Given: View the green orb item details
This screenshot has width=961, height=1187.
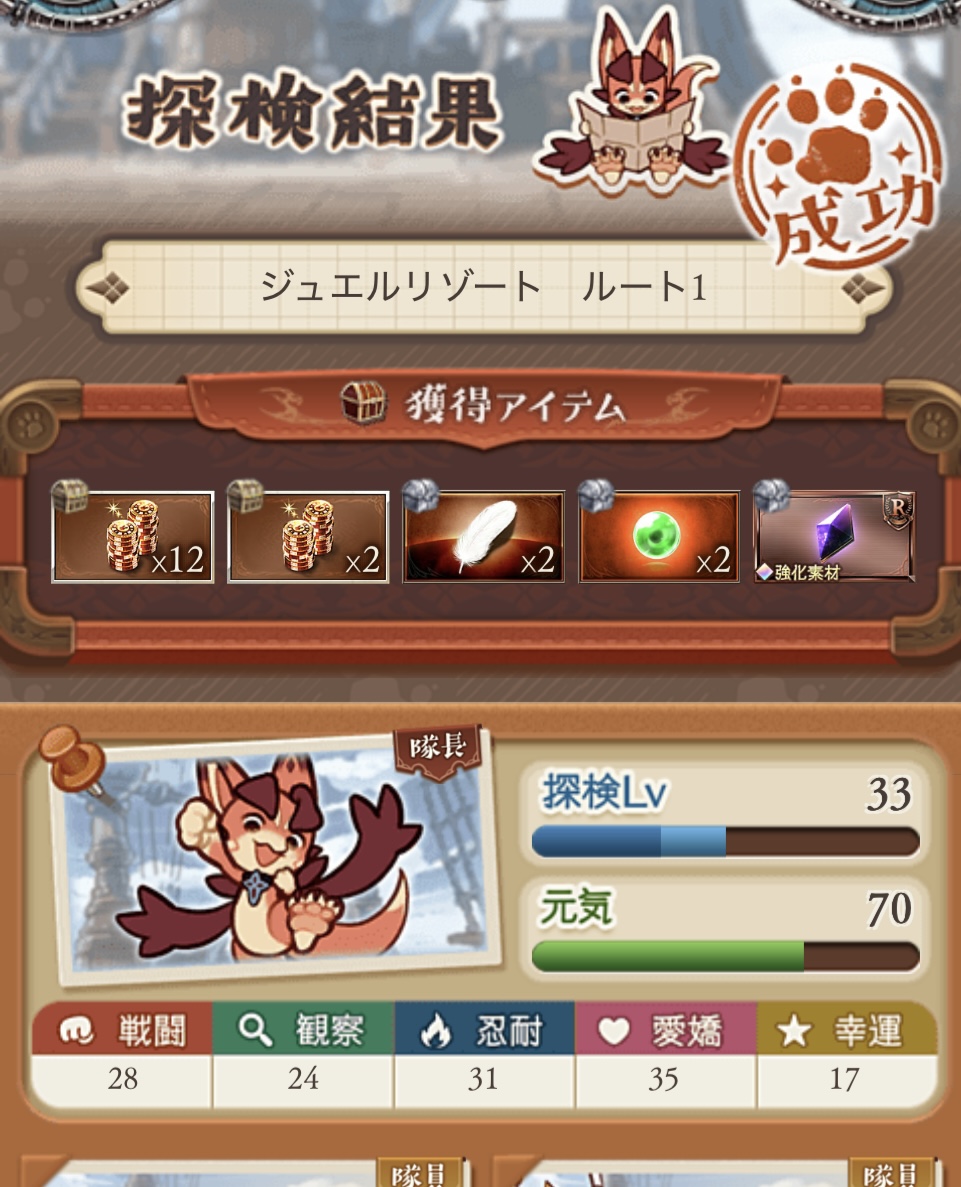Looking at the screenshot, I should pyautogui.click(x=660, y=537).
